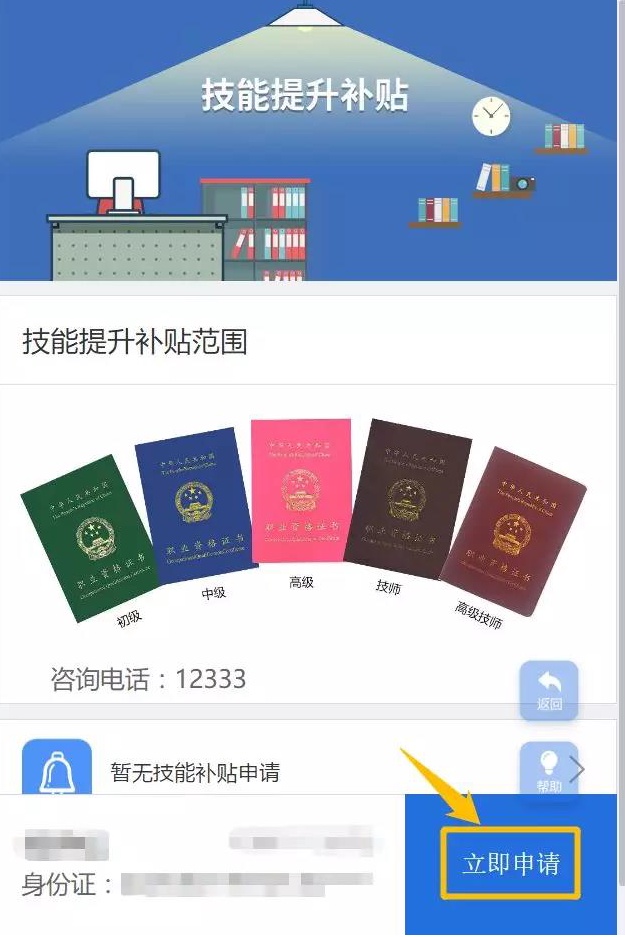
Task: Tap the 立即申请 button
Action: [x=510, y=864]
